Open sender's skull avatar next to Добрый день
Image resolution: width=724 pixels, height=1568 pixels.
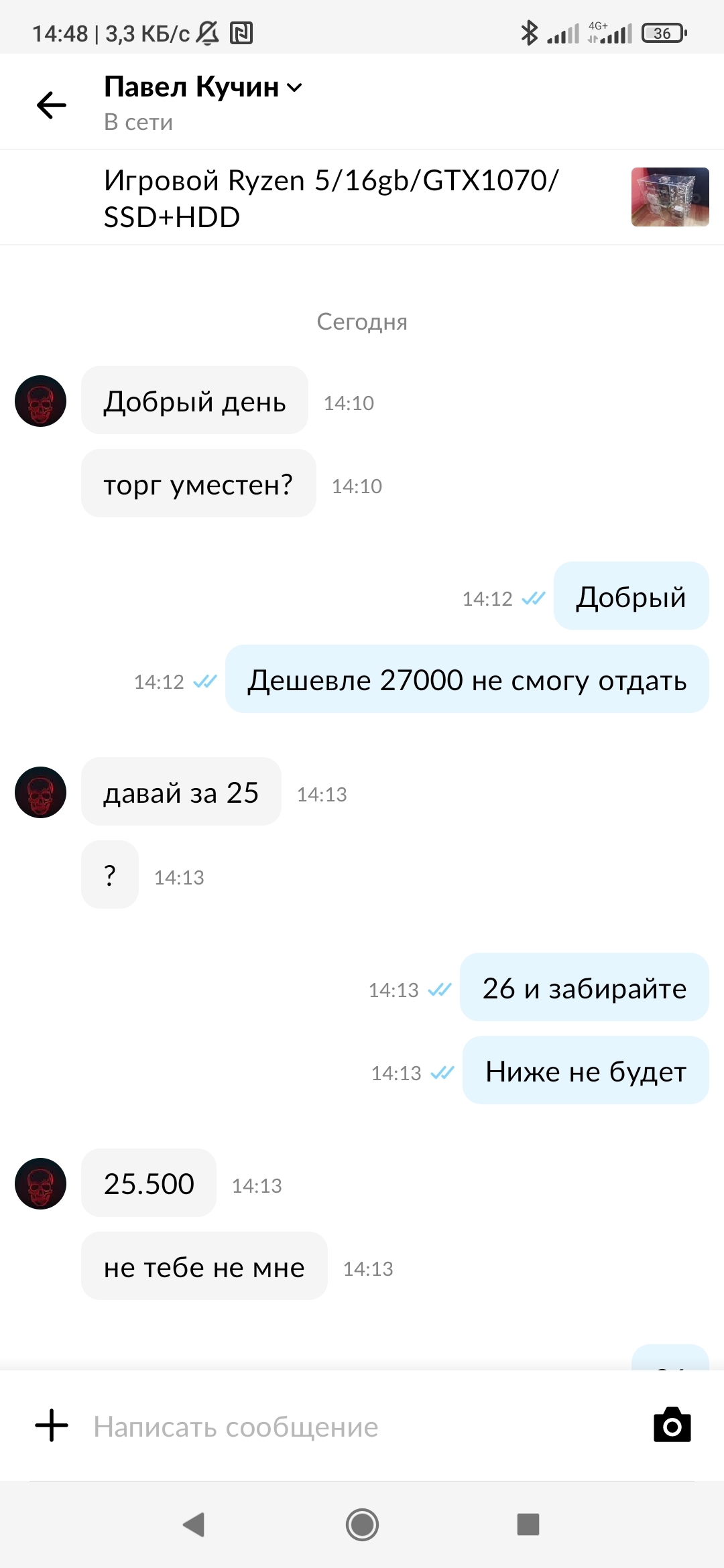pyautogui.click(x=41, y=401)
